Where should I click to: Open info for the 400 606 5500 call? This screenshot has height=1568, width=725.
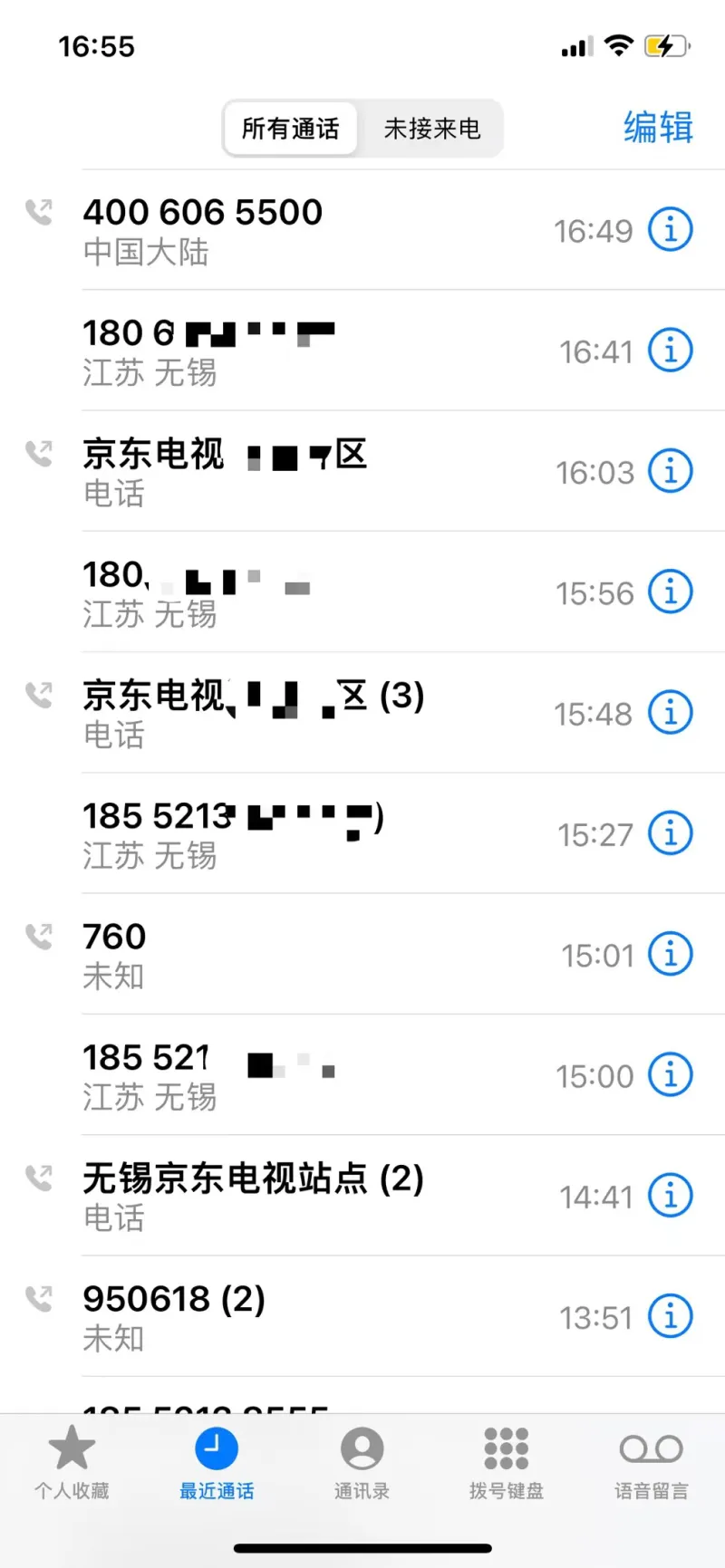coord(671,230)
